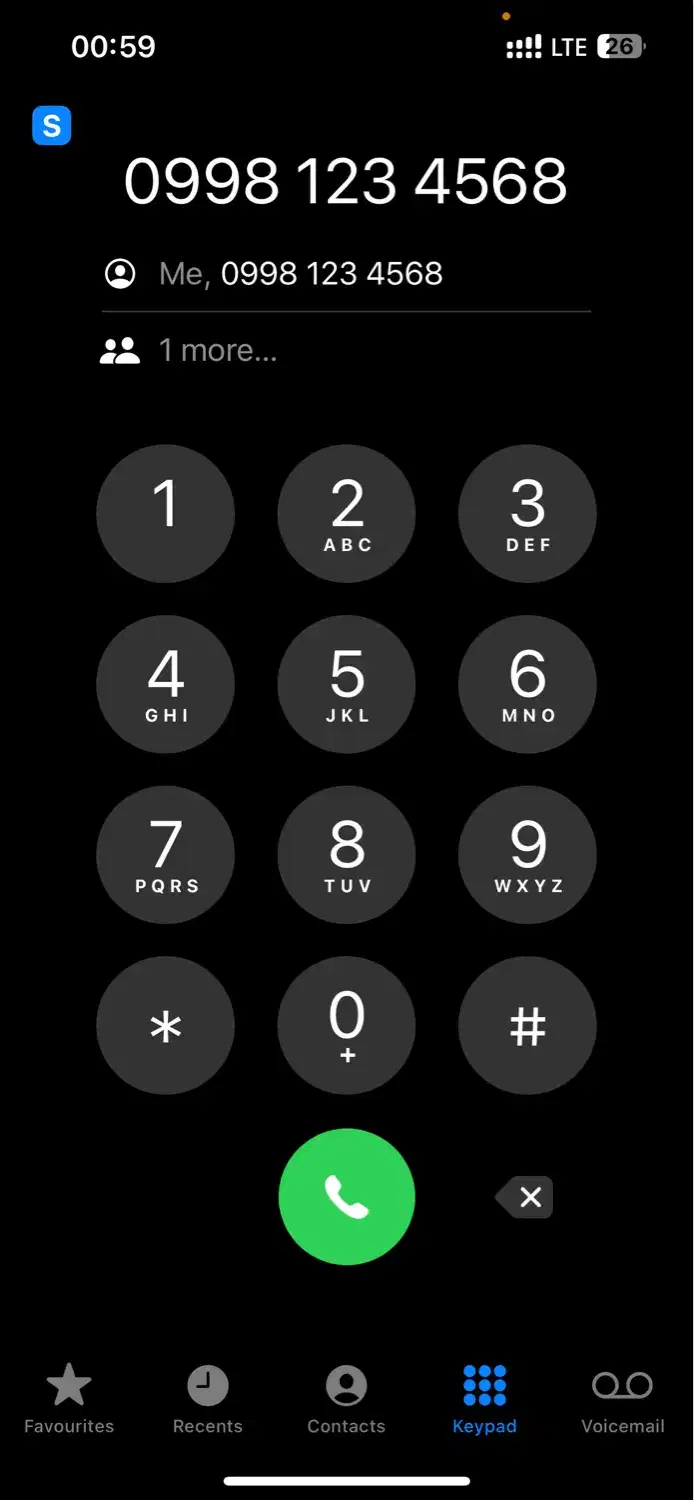Tap the 8 TUV key

[x=346, y=855]
